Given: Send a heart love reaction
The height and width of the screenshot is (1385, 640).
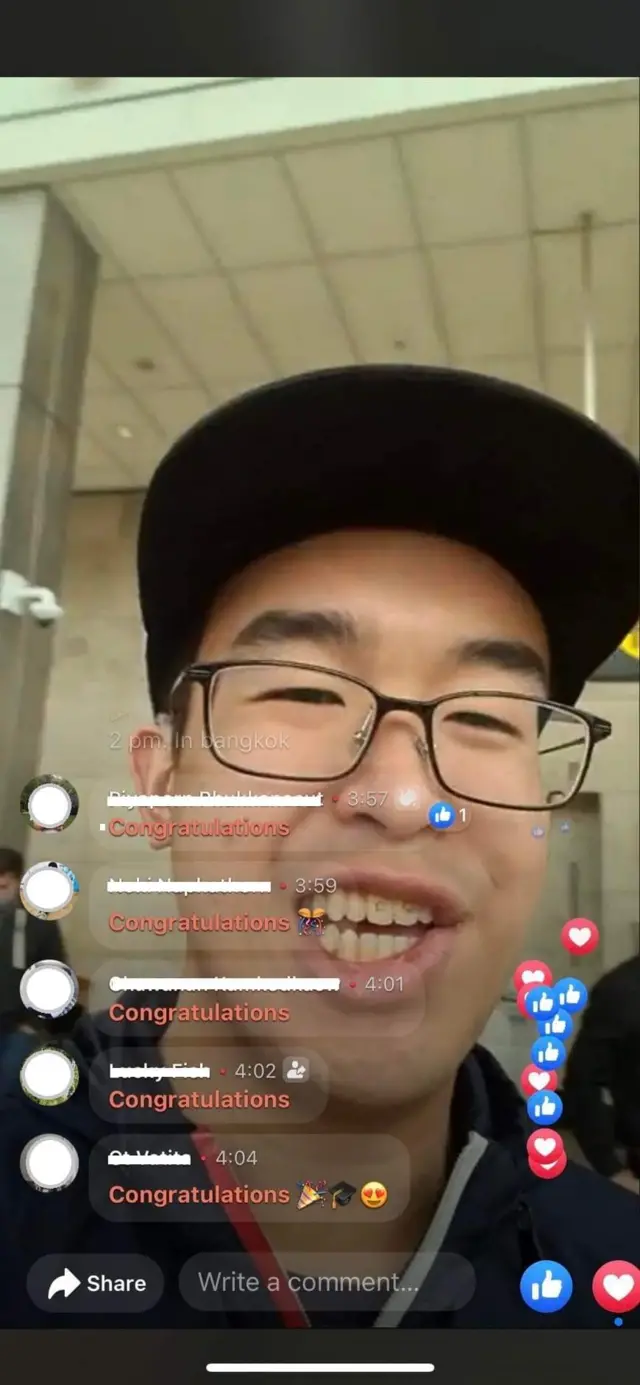Looking at the screenshot, I should [616, 1286].
